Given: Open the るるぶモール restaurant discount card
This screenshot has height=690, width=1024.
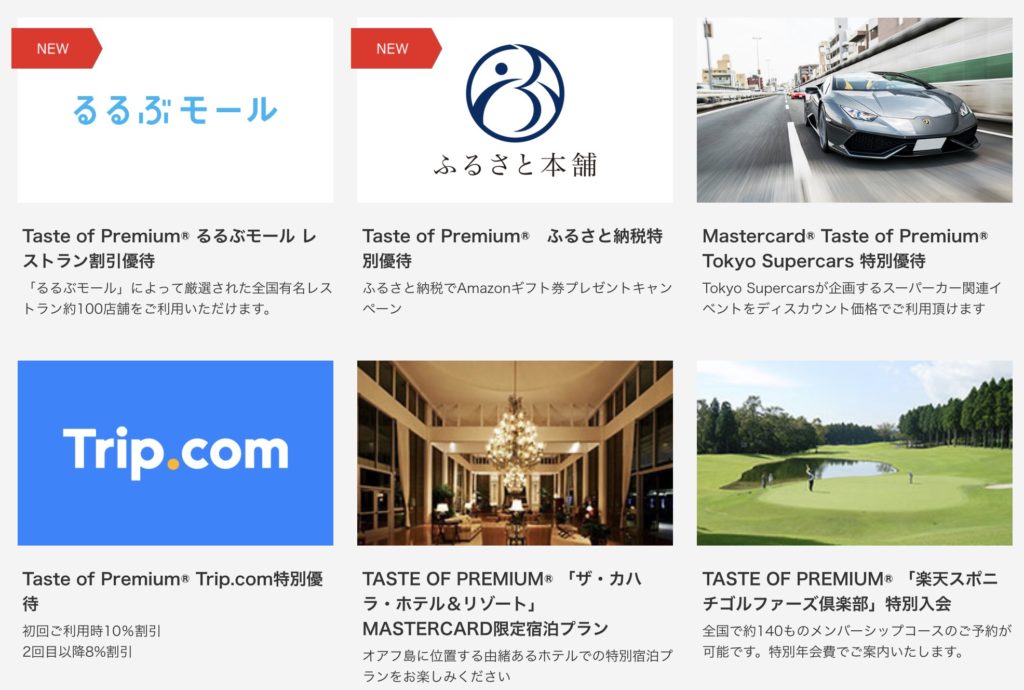Looking at the screenshot, I should tap(175, 110).
